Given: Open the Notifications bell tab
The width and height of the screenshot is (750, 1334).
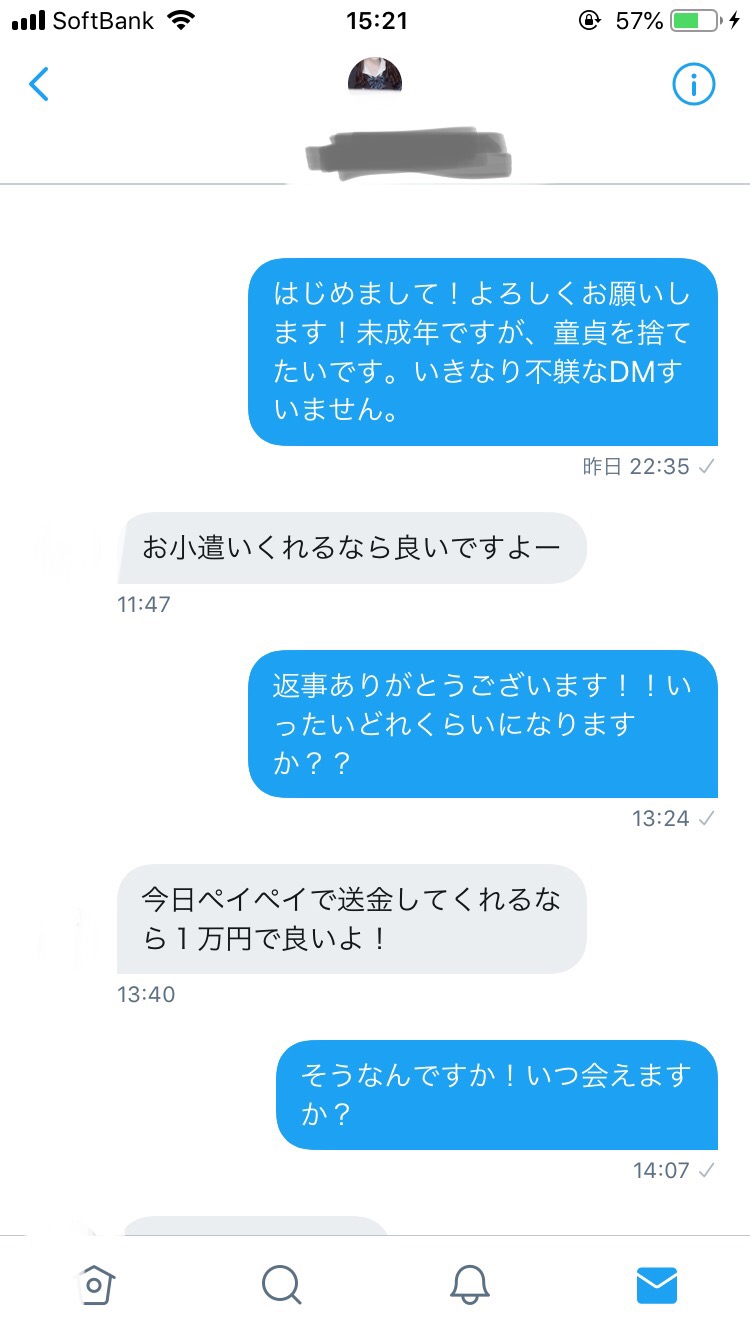Looking at the screenshot, I should click(469, 1284).
